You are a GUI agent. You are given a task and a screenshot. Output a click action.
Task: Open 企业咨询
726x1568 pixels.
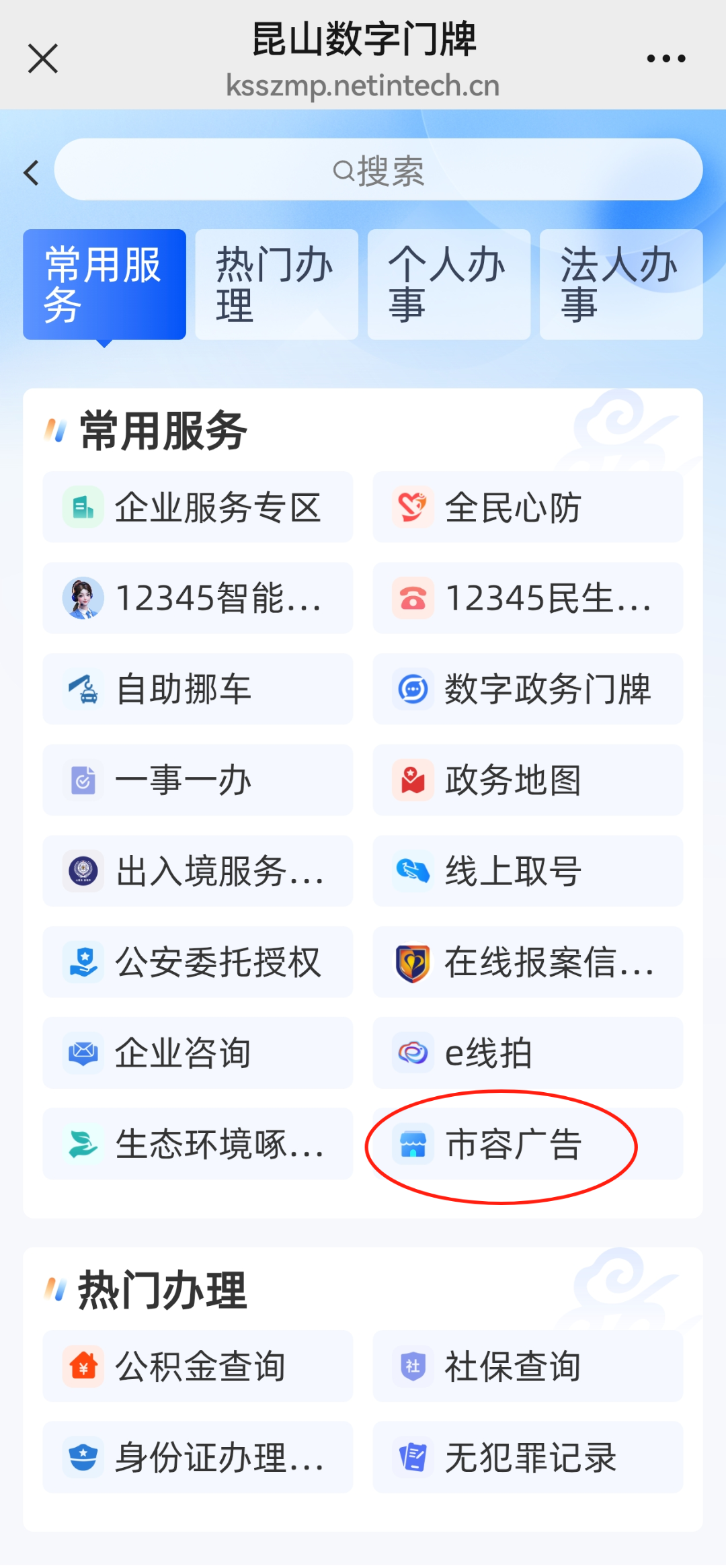(x=198, y=1053)
